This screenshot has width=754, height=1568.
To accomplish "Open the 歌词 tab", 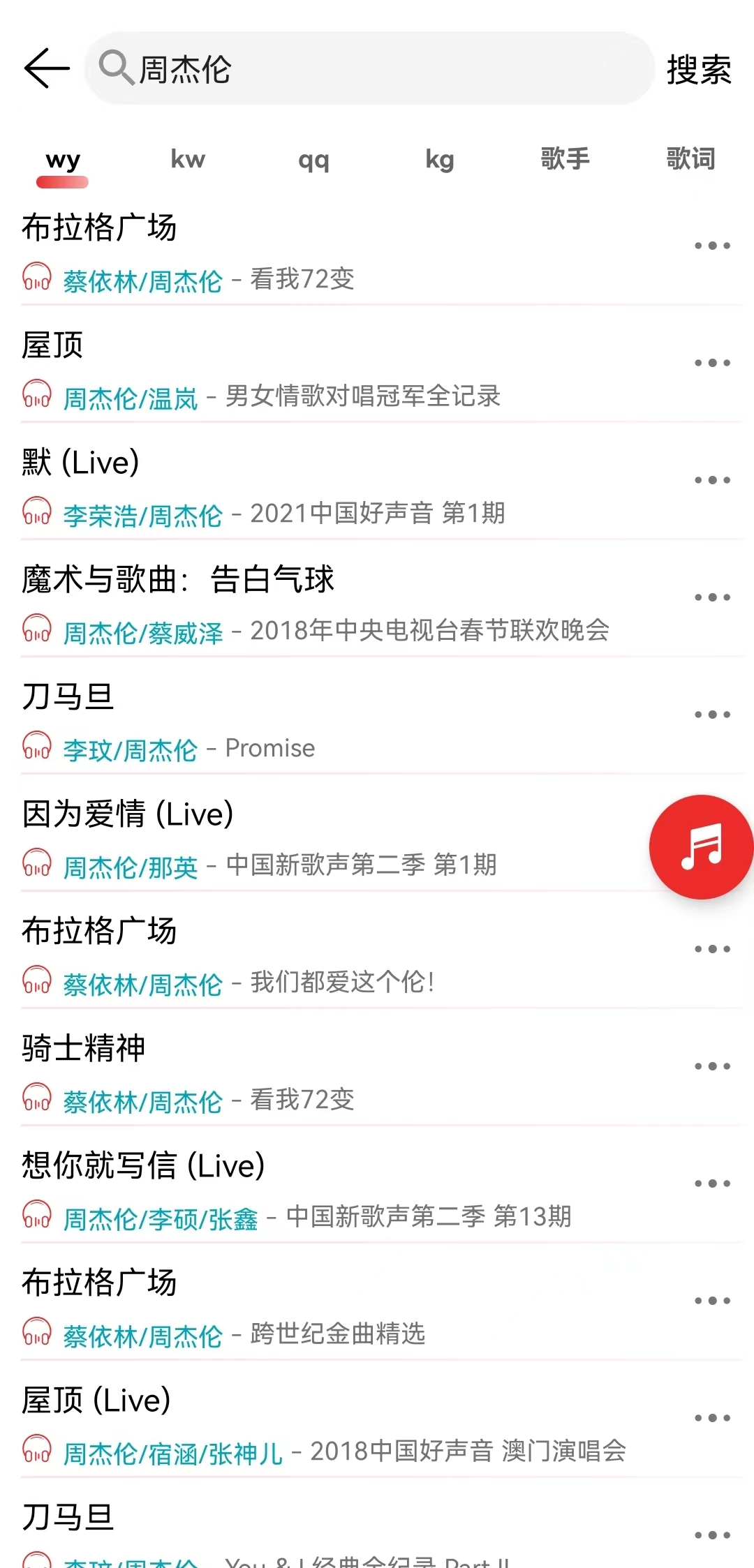I will [690, 160].
